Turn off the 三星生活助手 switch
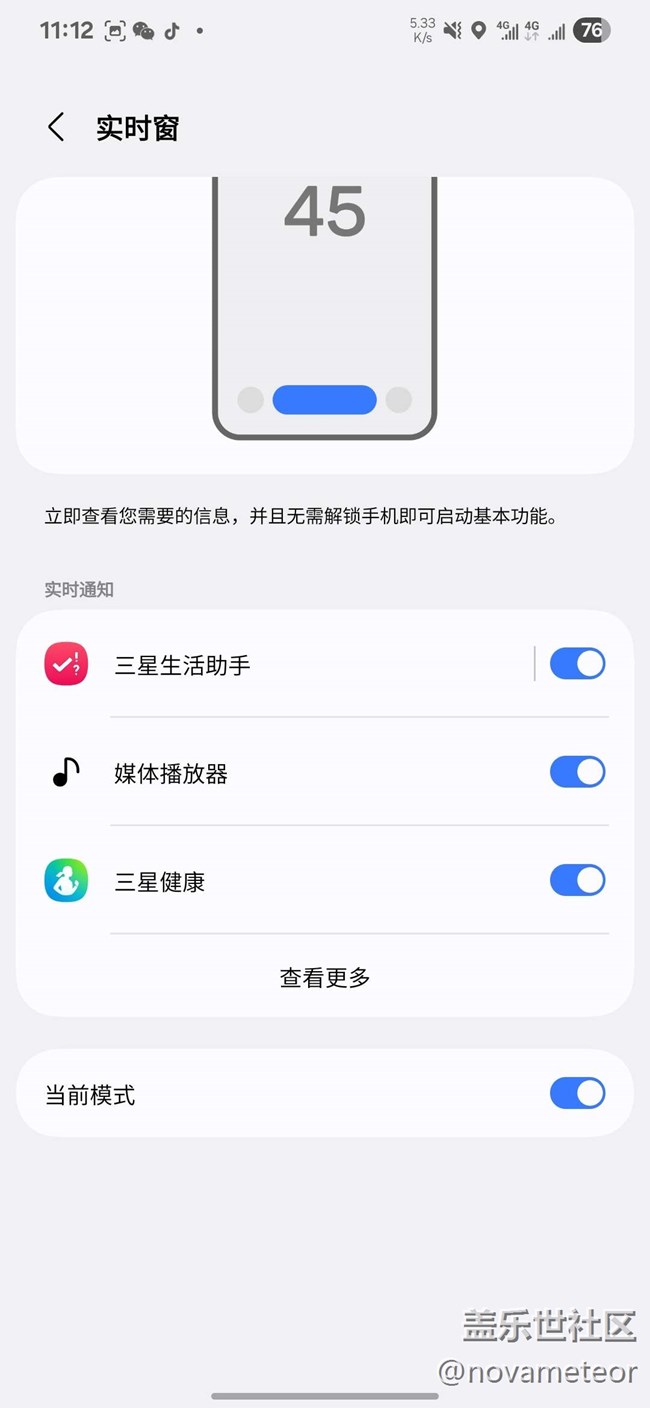650x1408 pixels. [x=577, y=664]
